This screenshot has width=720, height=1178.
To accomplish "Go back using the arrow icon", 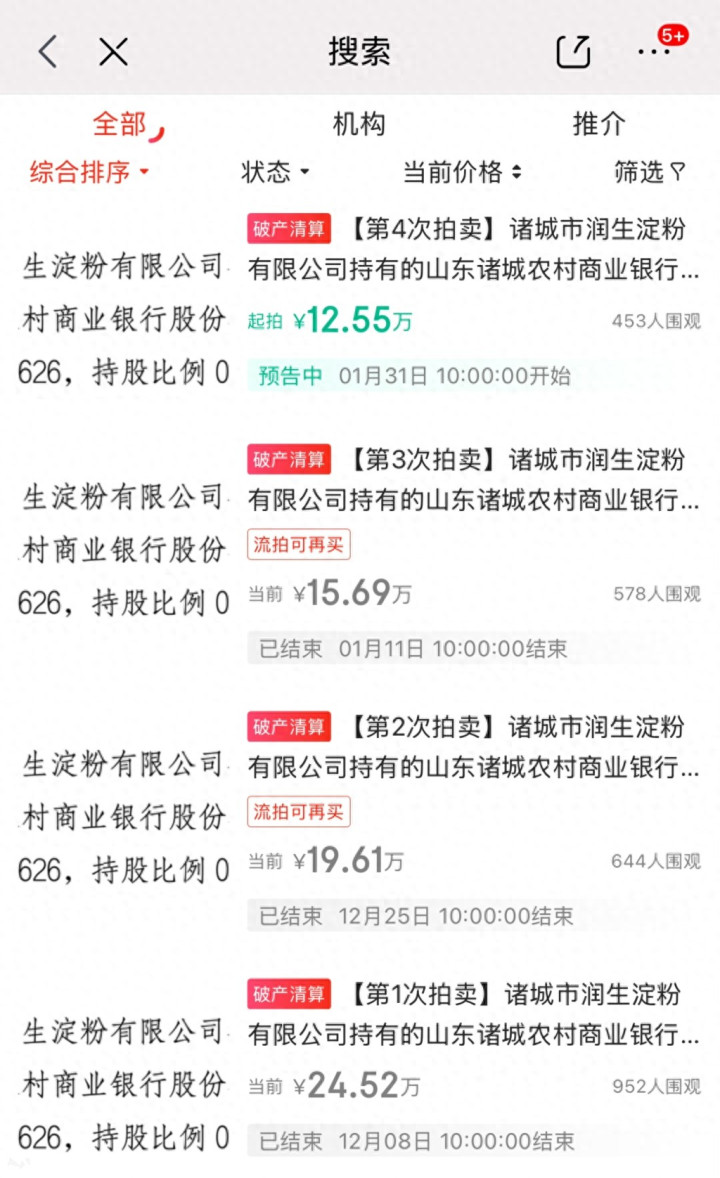I will pyautogui.click(x=48, y=51).
